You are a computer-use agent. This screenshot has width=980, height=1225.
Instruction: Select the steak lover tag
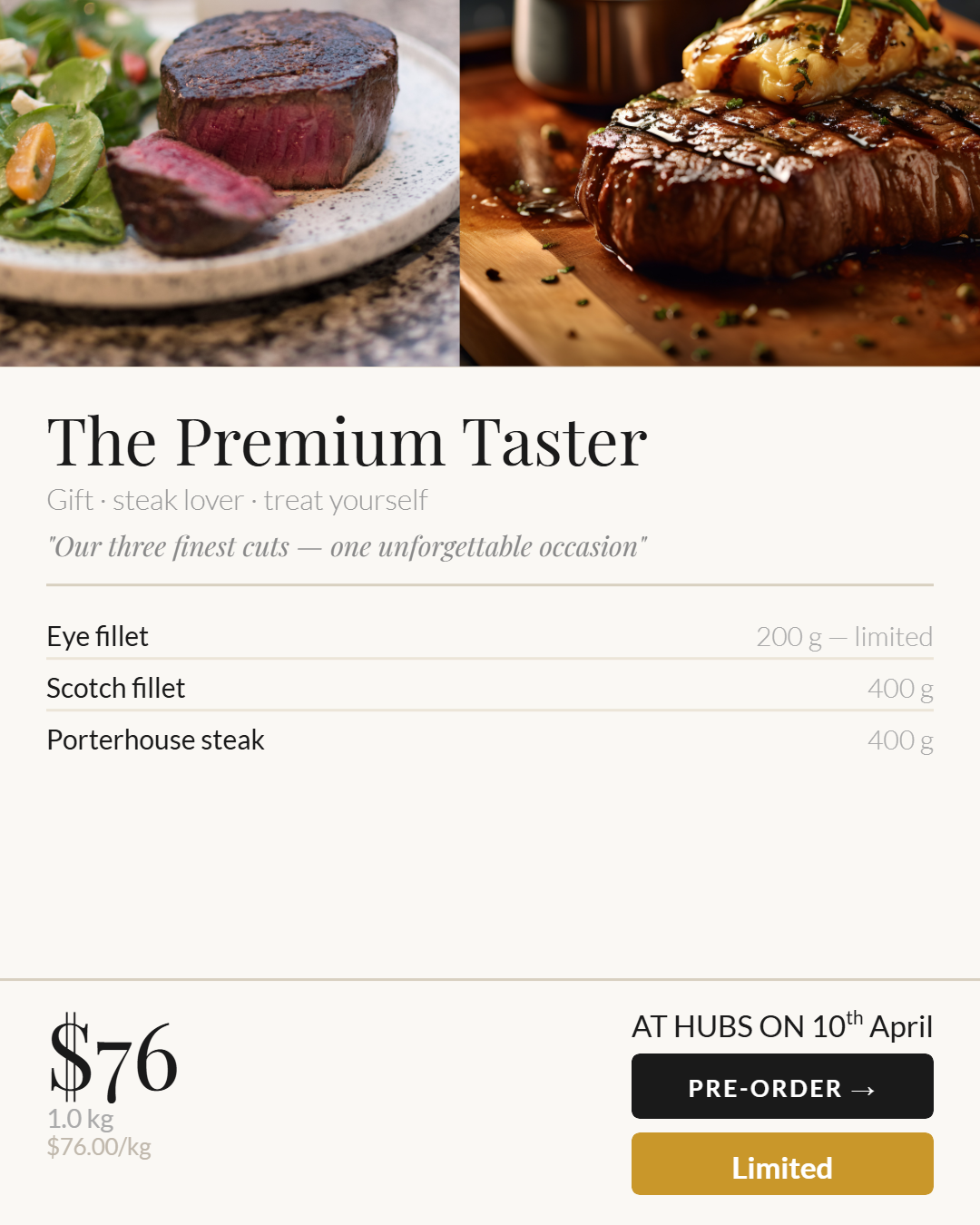pyautogui.click(x=178, y=499)
